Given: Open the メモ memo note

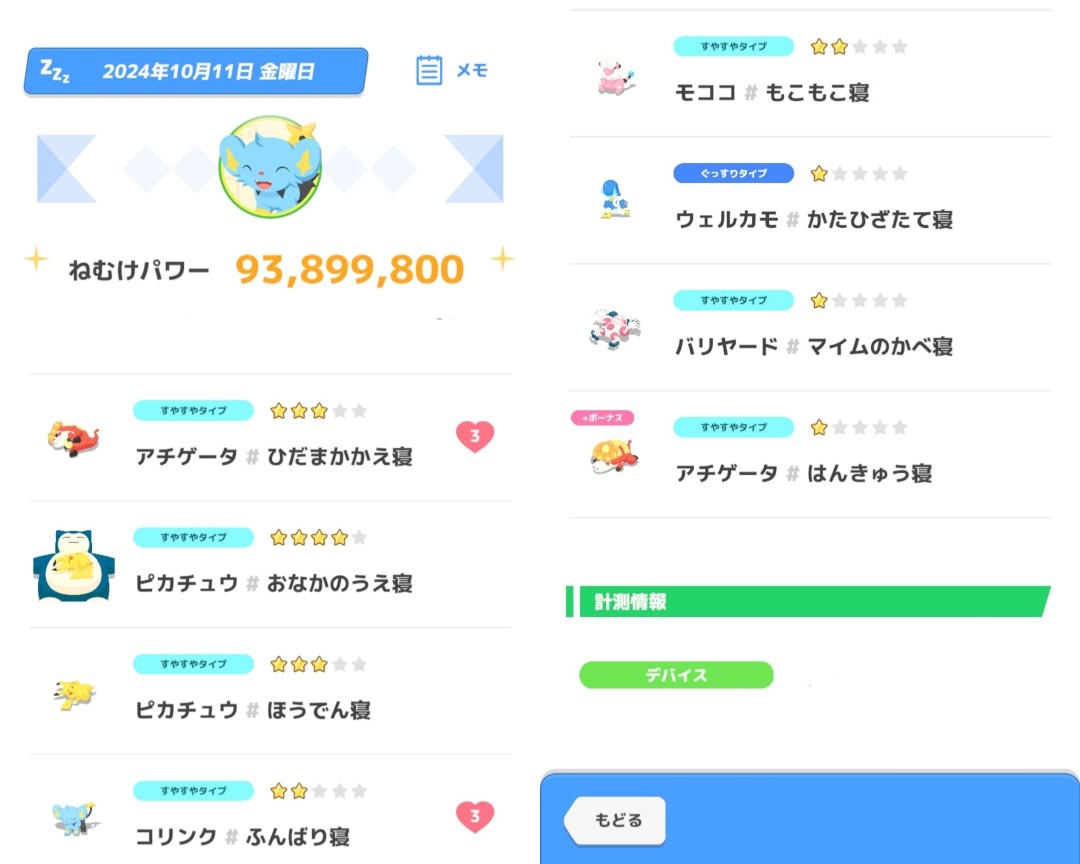Looking at the screenshot, I should 452,71.
